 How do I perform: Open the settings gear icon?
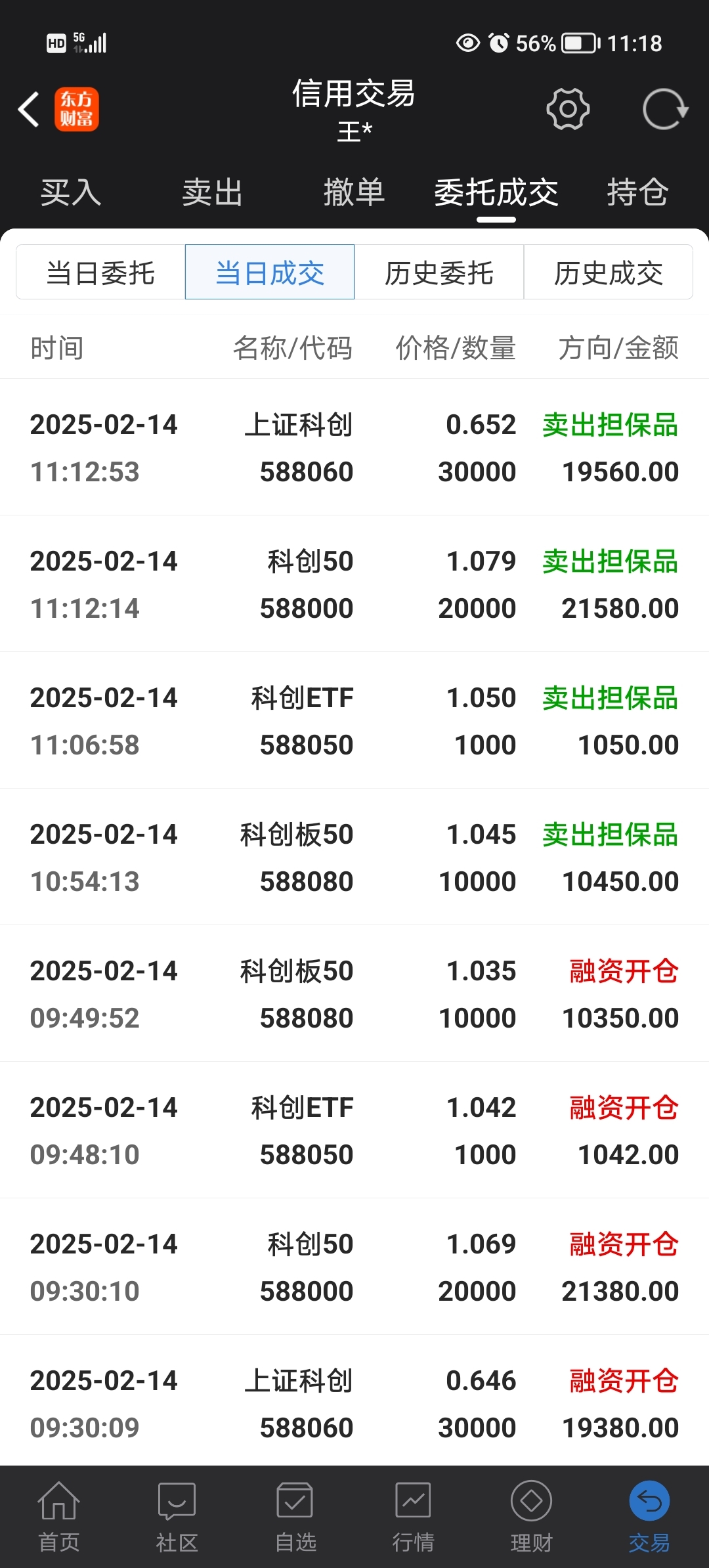(567, 108)
